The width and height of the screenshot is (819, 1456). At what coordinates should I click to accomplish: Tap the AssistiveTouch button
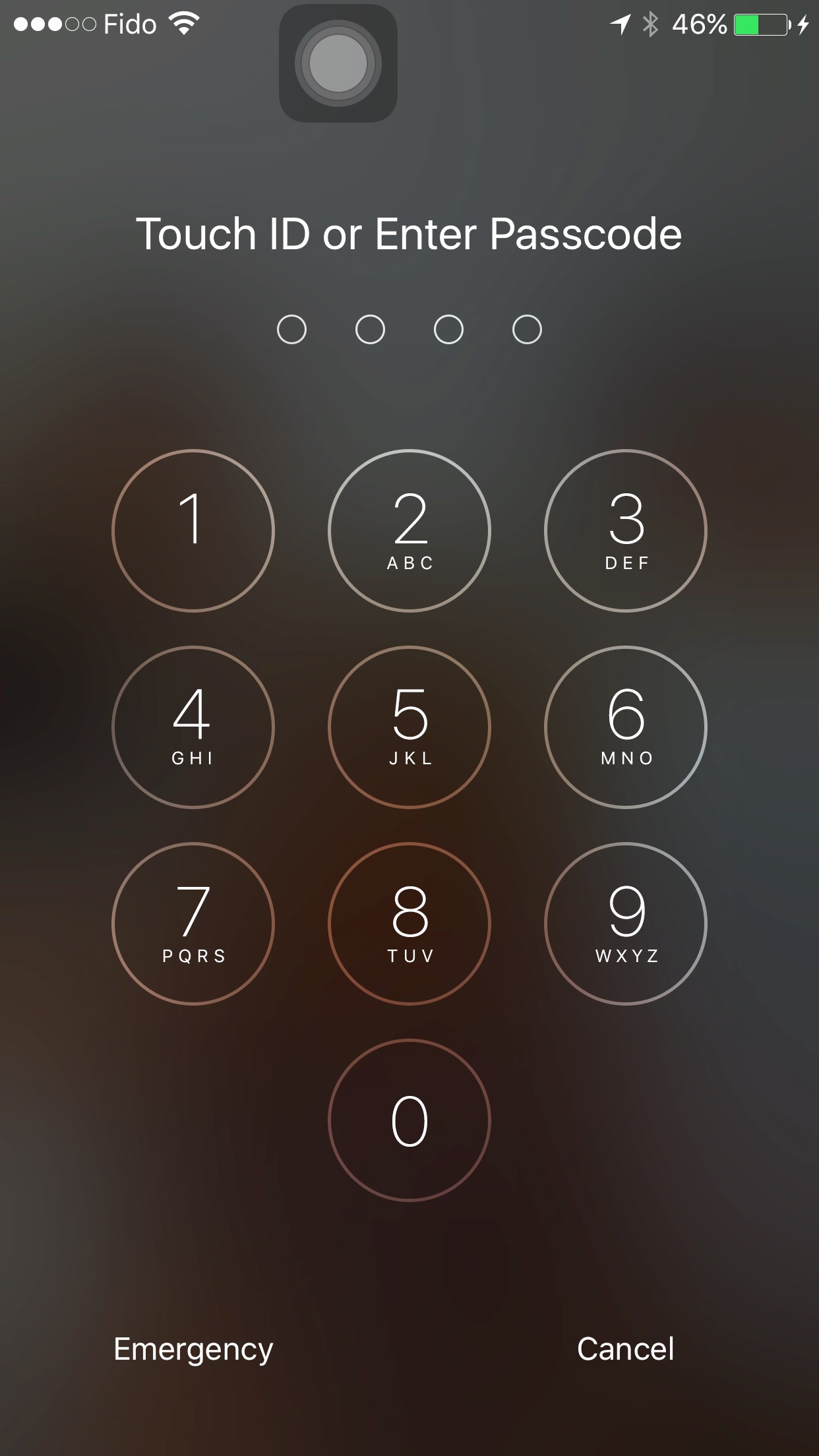click(x=338, y=63)
